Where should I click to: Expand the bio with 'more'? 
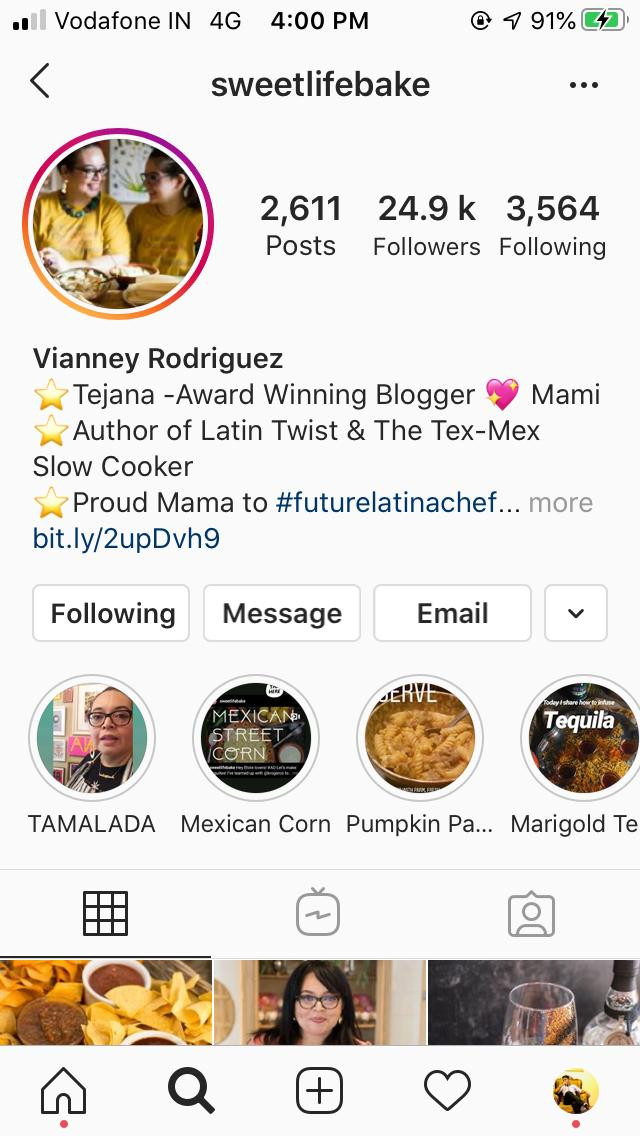(x=560, y=503)
